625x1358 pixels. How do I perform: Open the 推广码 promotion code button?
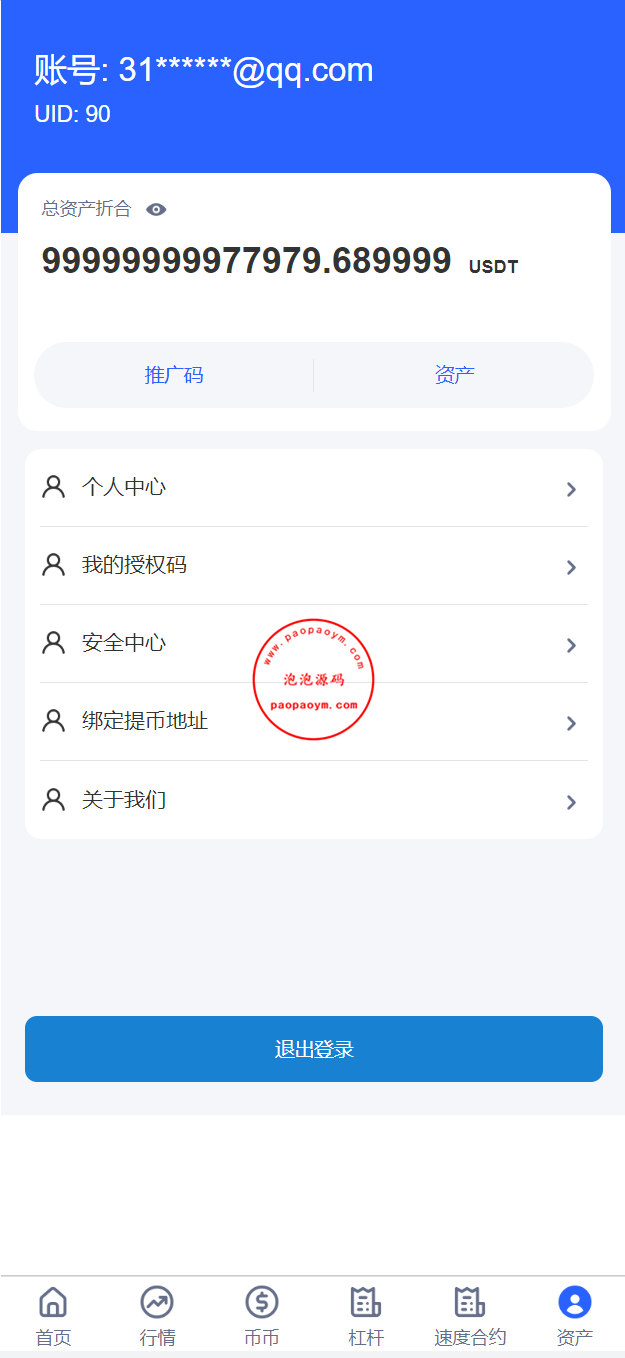click(x=174, y=375)
